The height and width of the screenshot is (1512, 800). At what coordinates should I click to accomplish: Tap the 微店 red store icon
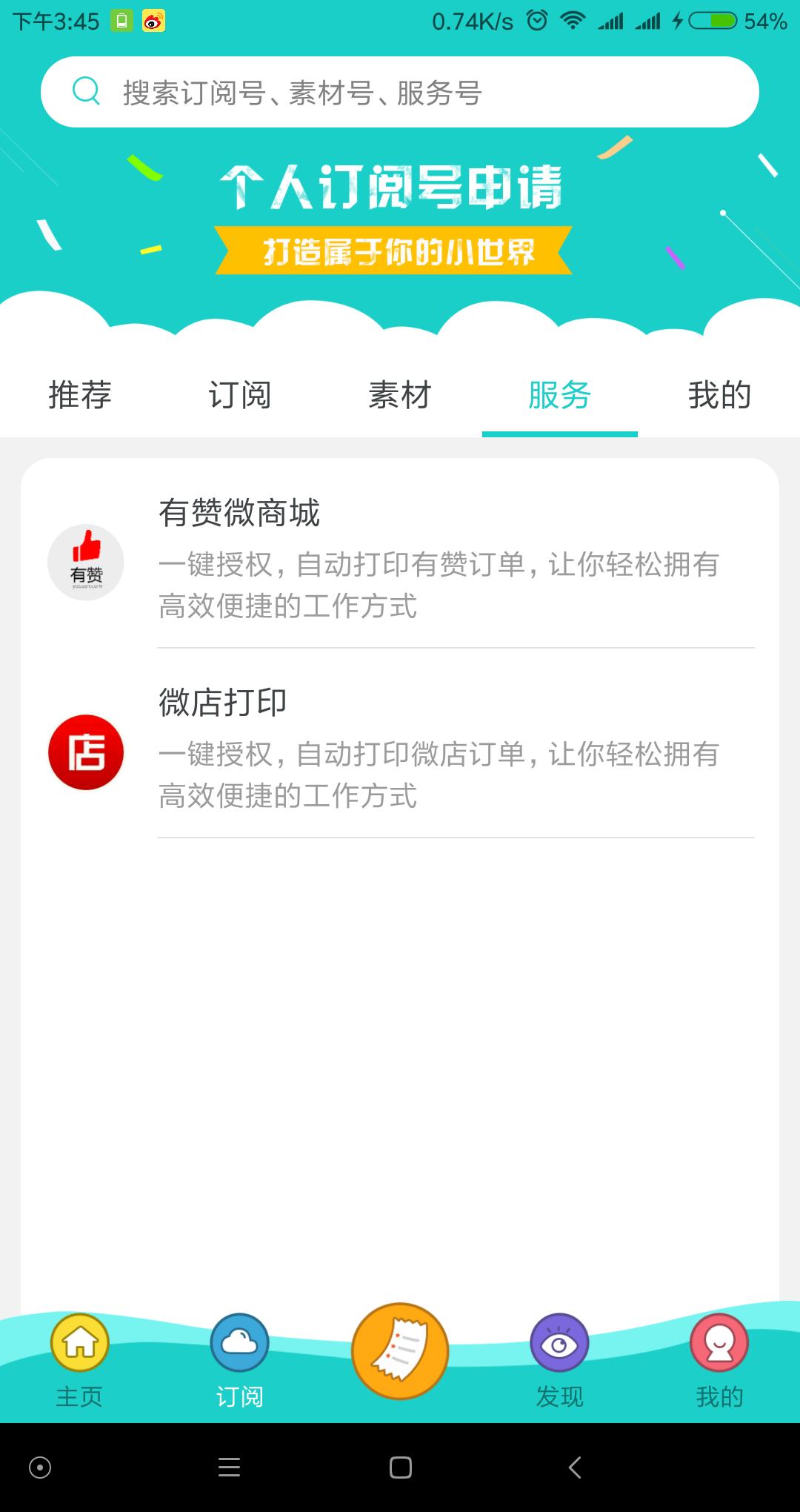click(x=85, y=751)
